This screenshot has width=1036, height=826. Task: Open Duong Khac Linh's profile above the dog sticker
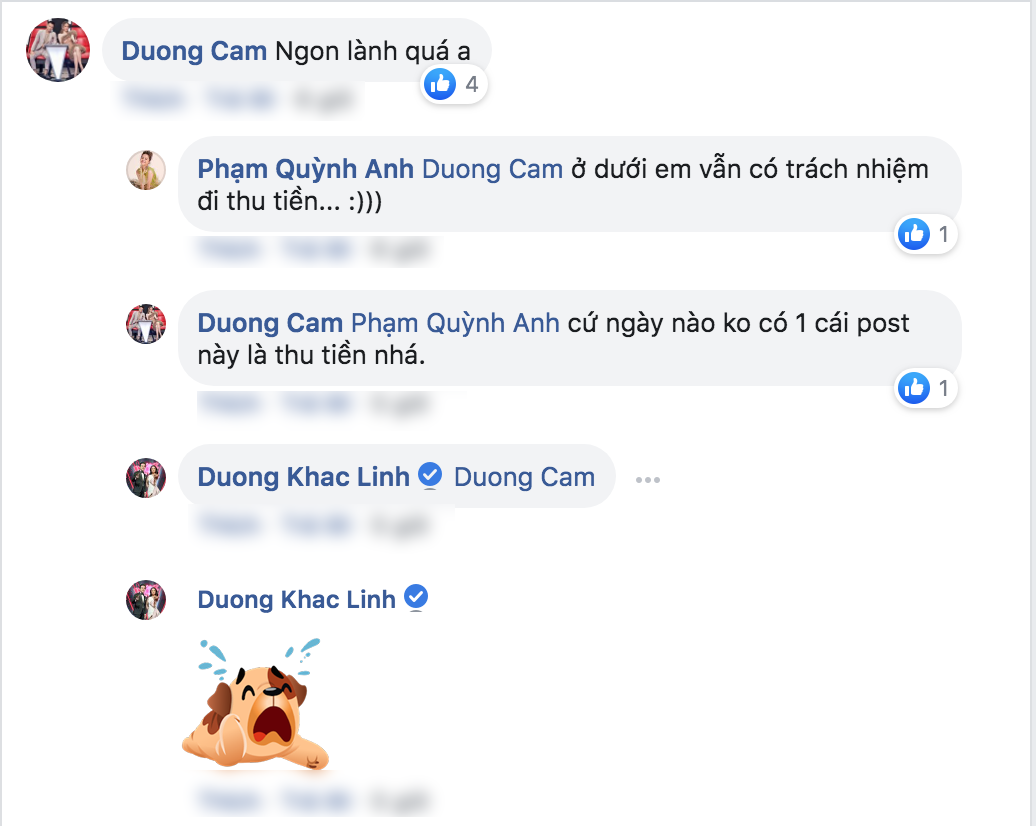click(x=297, y=599)
